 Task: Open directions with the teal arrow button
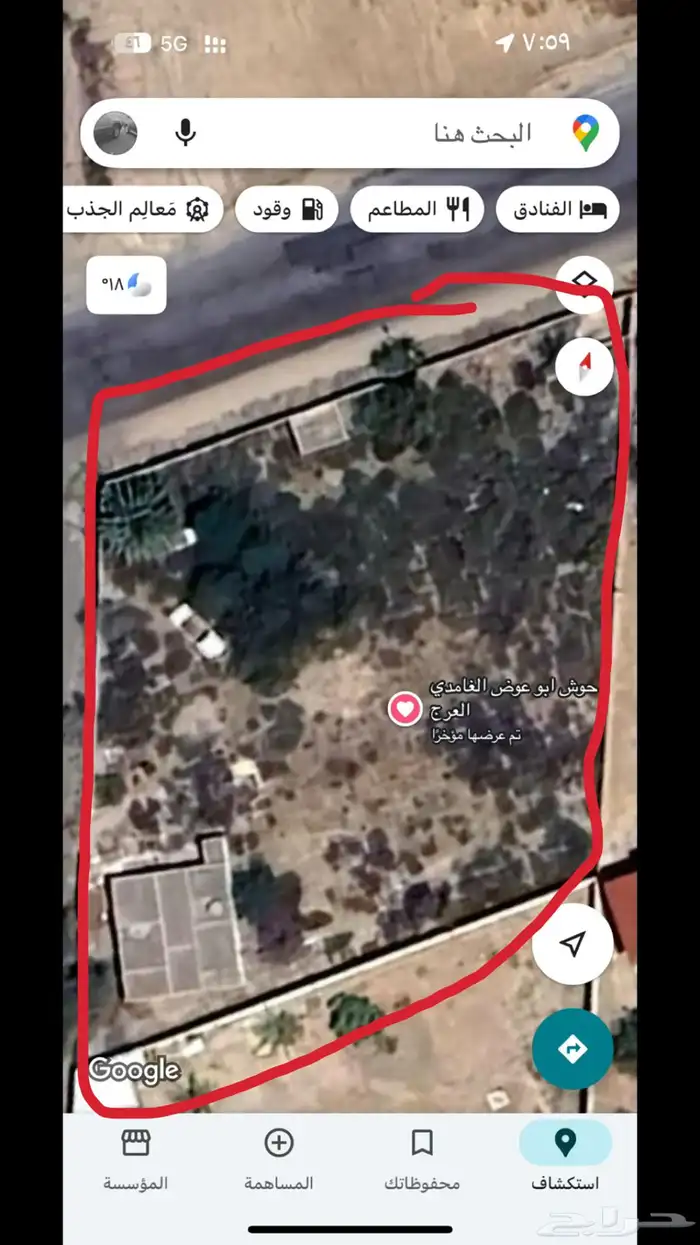pyautogui.click(x=572, y=1049)
